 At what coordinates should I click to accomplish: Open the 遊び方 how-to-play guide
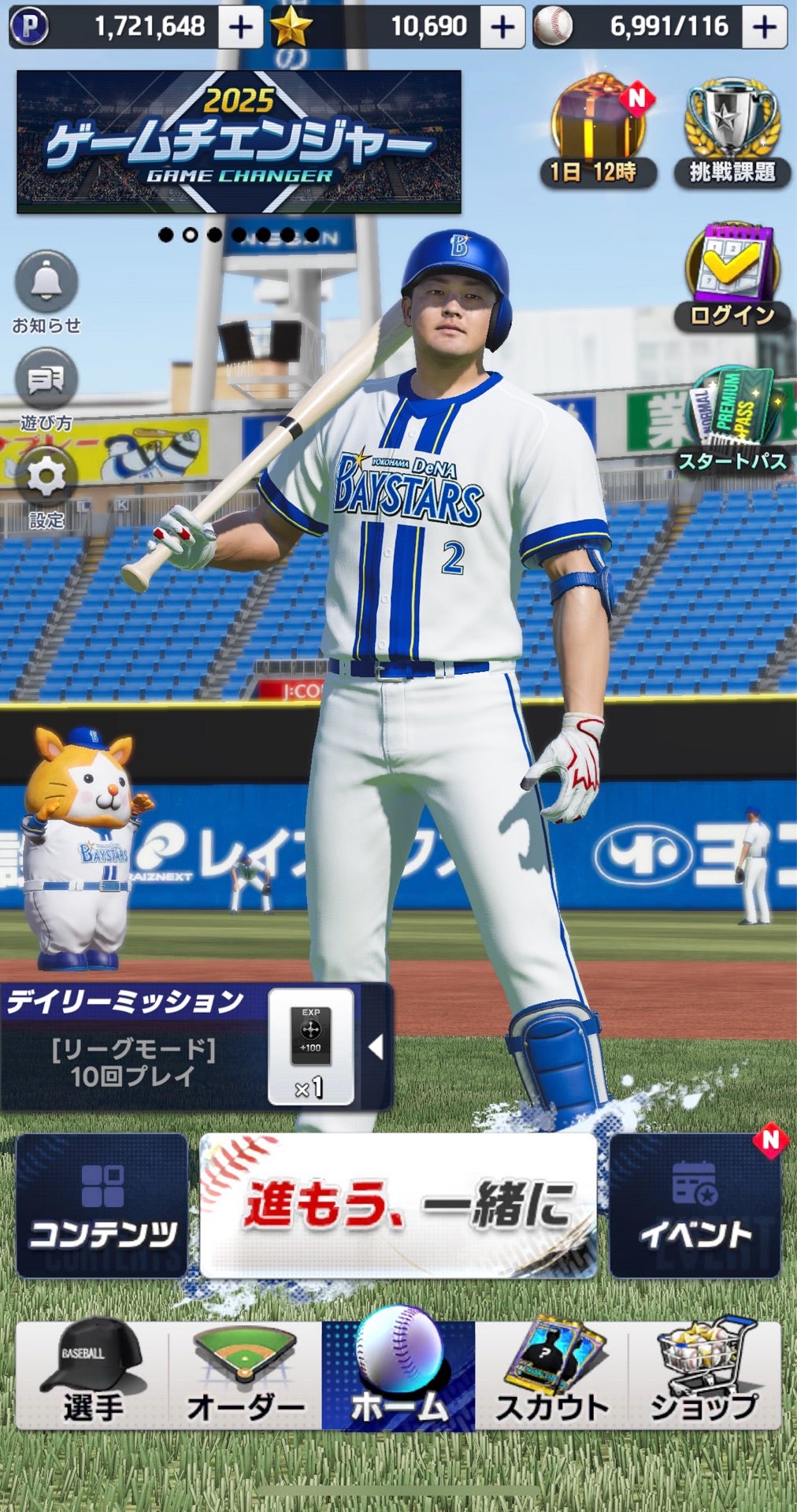[x=46, y=387]
